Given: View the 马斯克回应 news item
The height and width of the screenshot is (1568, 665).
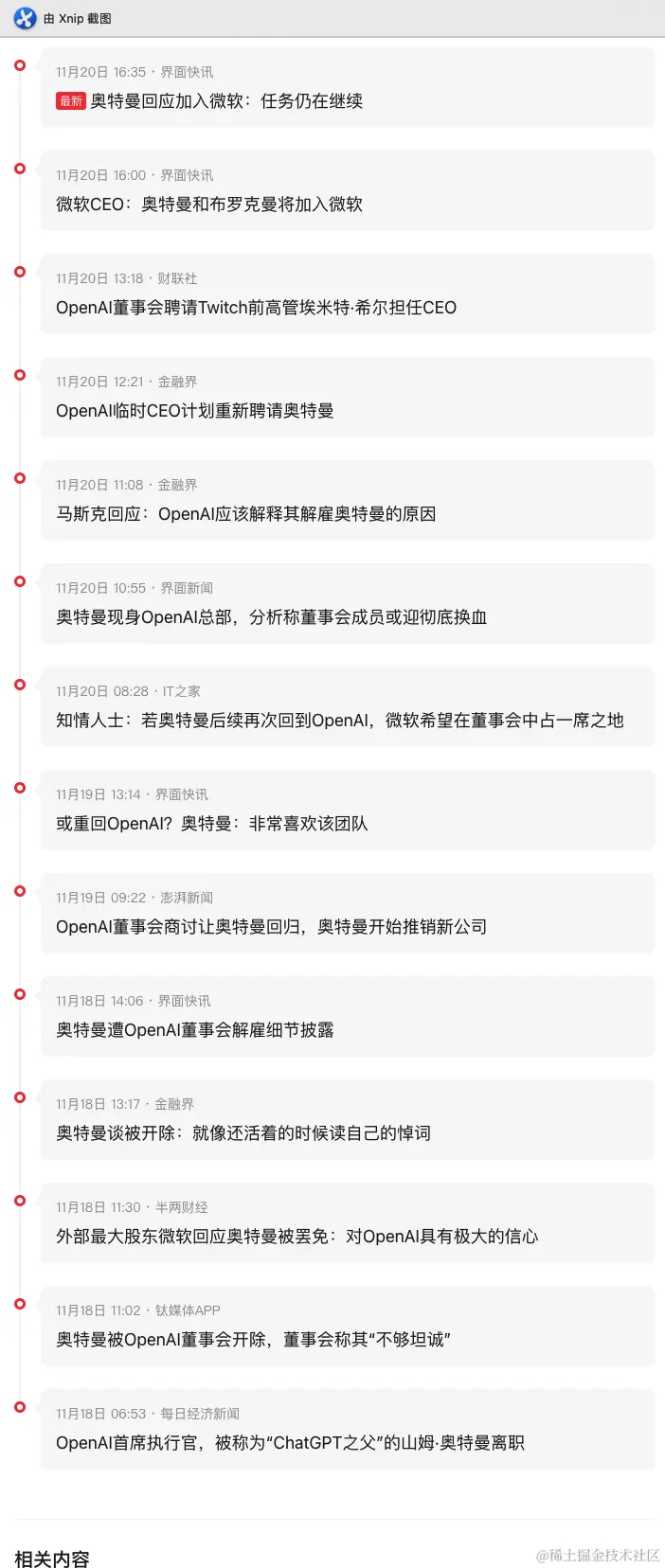Looking at the screenshot, I should pyautogui.click(x=245, y=514).
